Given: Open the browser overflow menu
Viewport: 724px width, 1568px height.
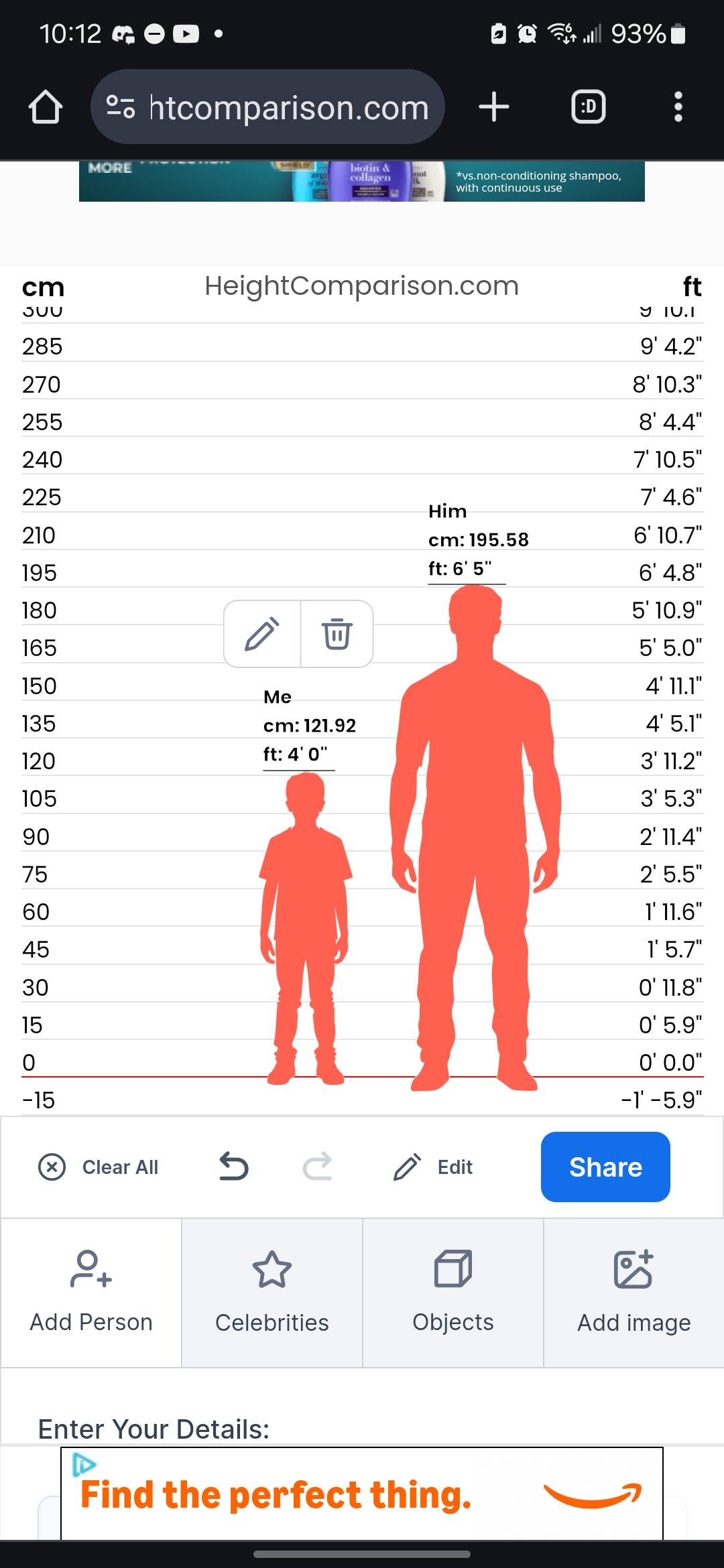Looking at the screenshot, I should 678,107.
